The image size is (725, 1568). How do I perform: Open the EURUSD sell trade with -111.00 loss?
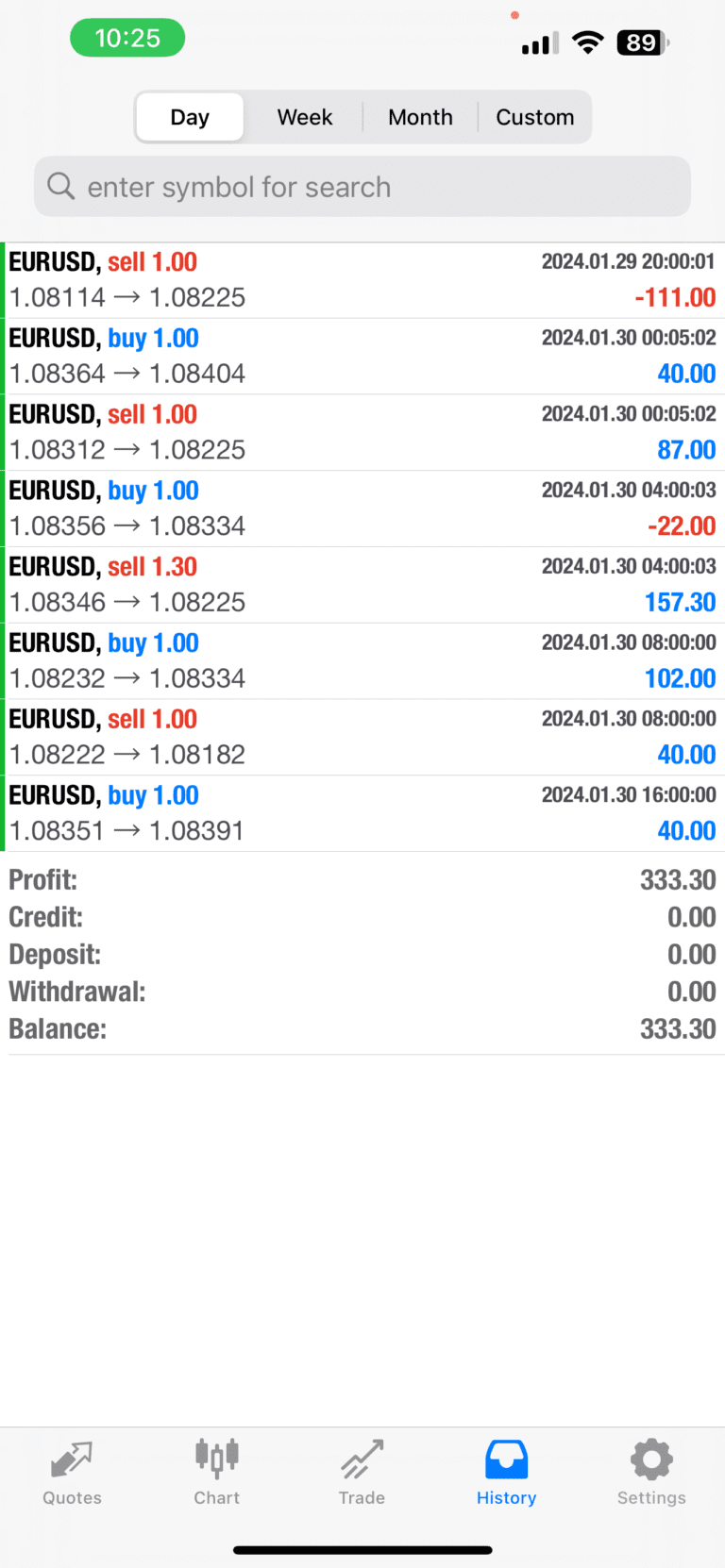[362, 280]
